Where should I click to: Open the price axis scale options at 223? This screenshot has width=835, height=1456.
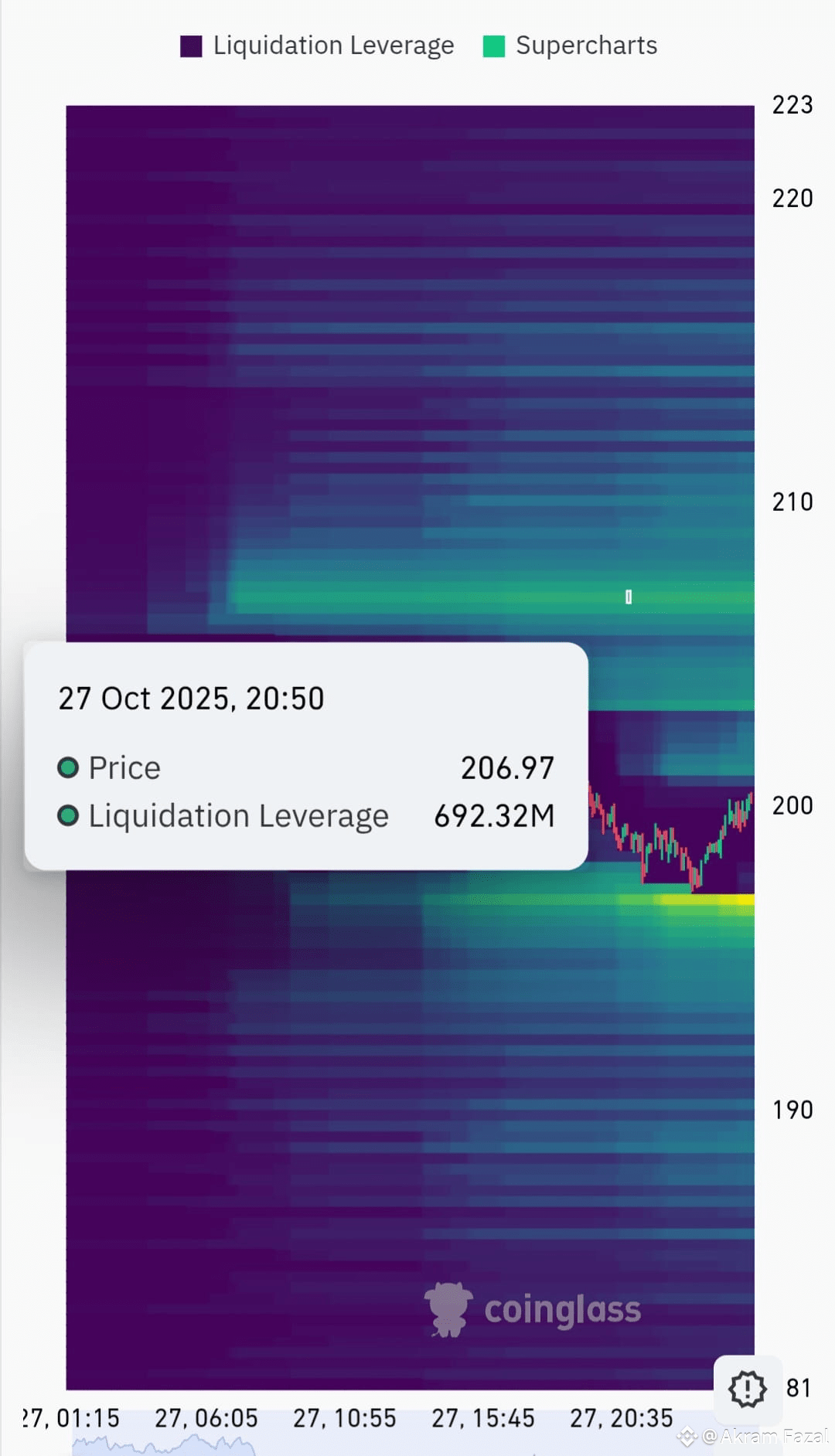792,104
